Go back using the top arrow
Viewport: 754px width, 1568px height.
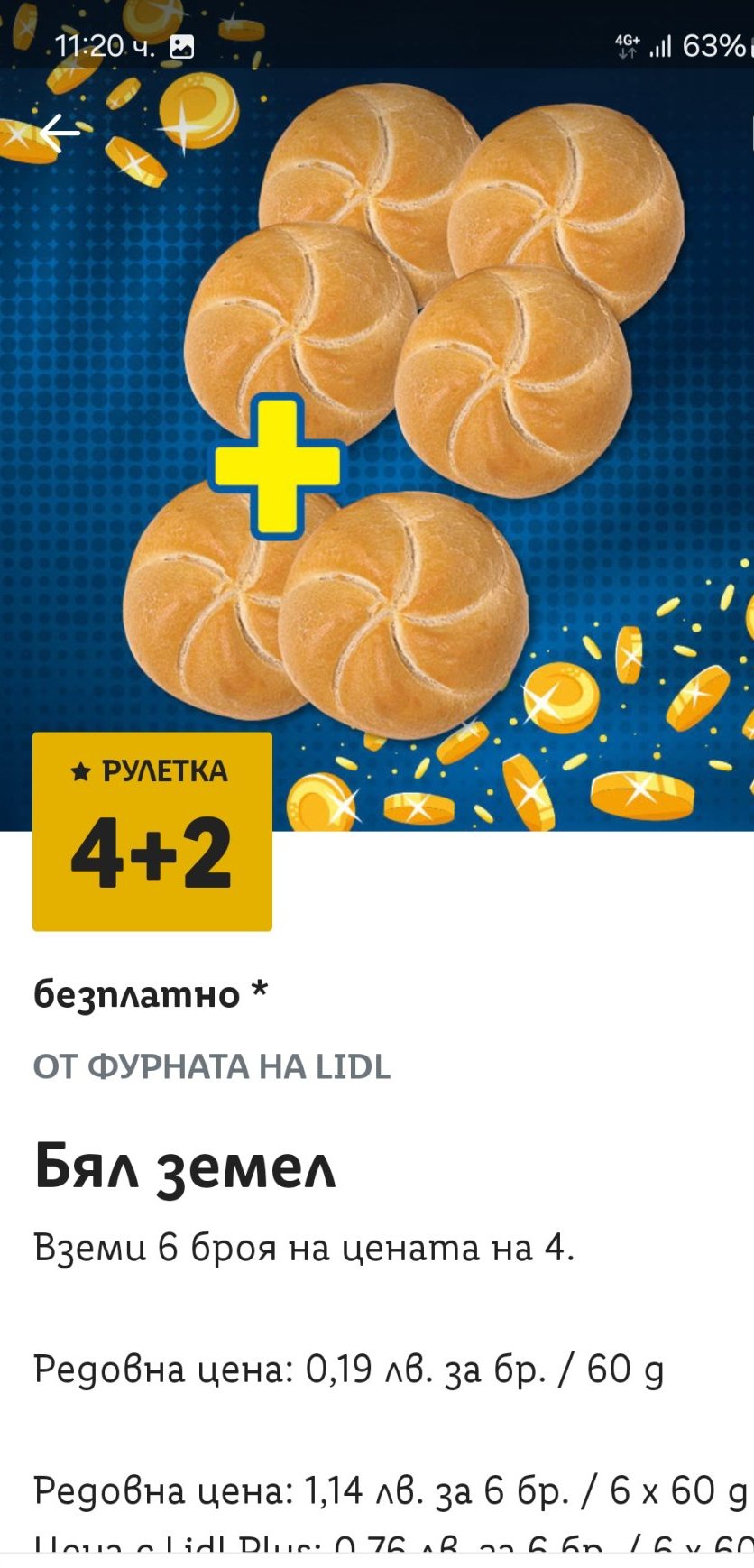60,132
